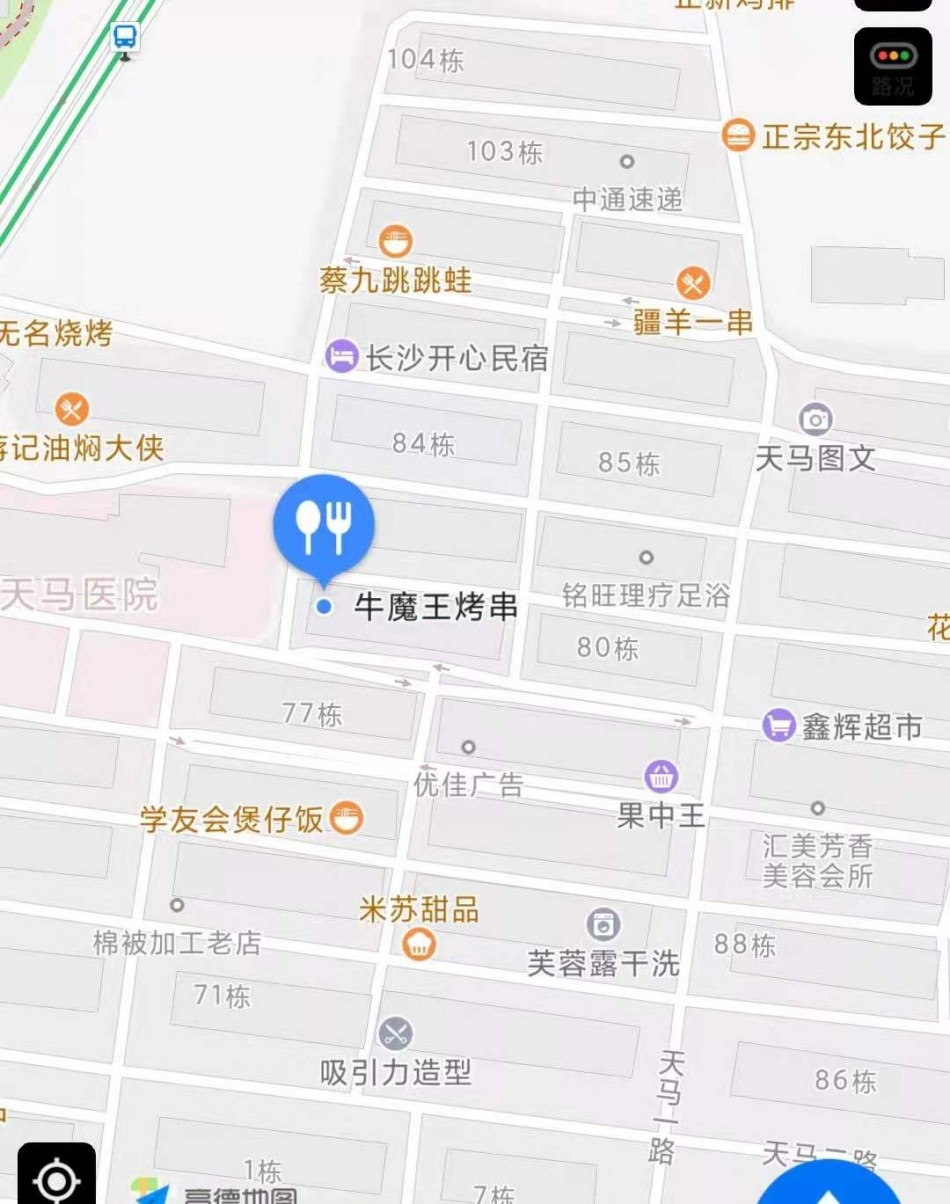
Task: Open the 果中王 shop marker
Action: (661, 777)
